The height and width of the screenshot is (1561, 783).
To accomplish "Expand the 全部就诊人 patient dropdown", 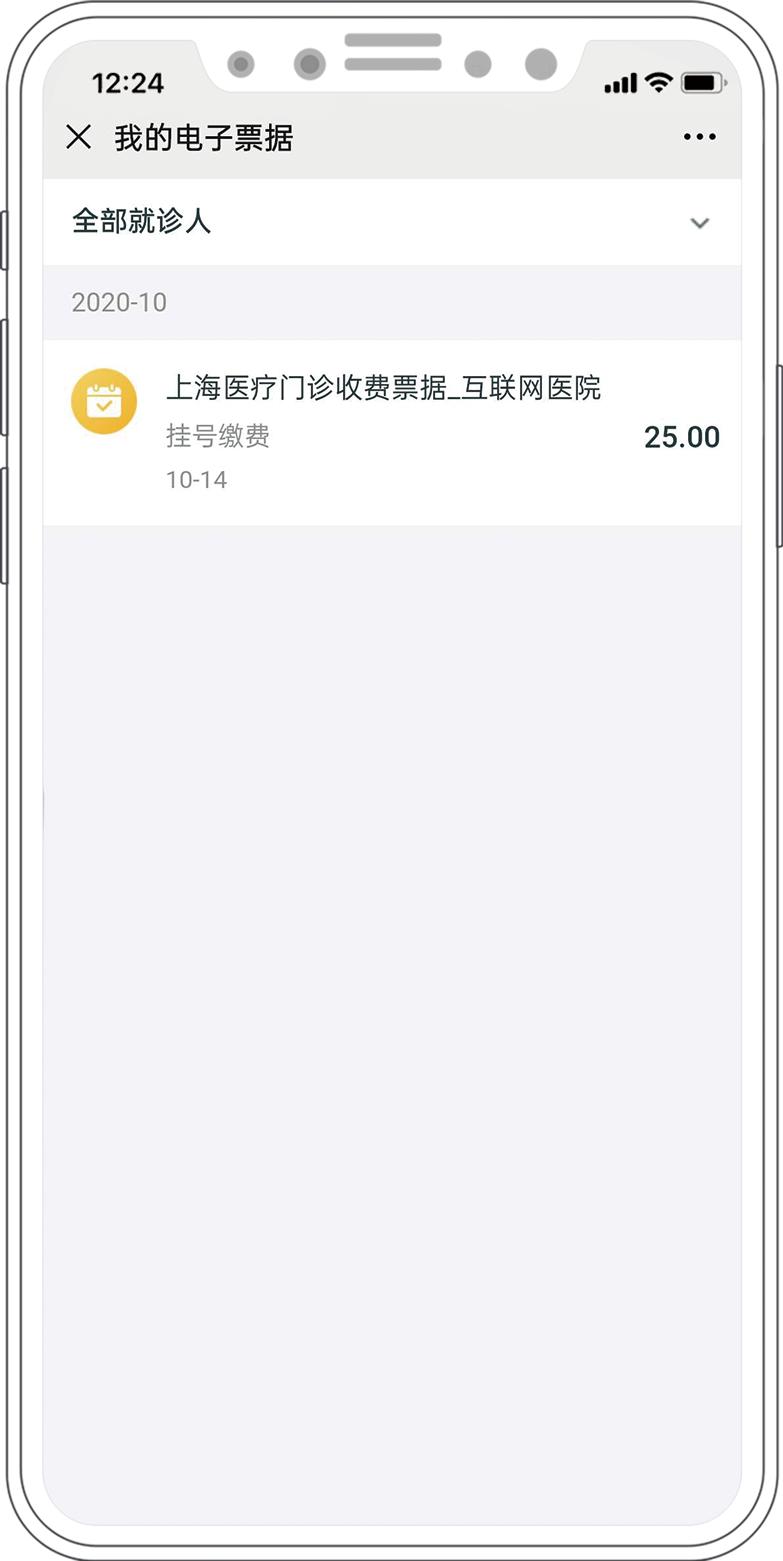I will (x=699, y=222).
